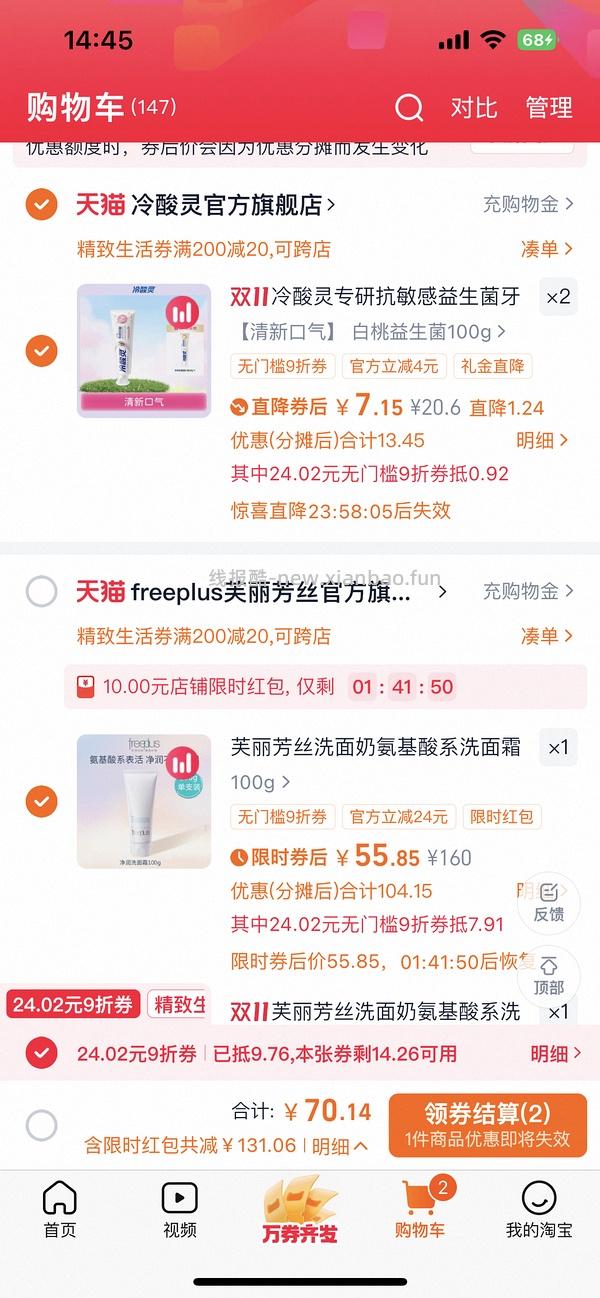Uncheck the 冷酸灵 toothpaste item

pos(41,351)
